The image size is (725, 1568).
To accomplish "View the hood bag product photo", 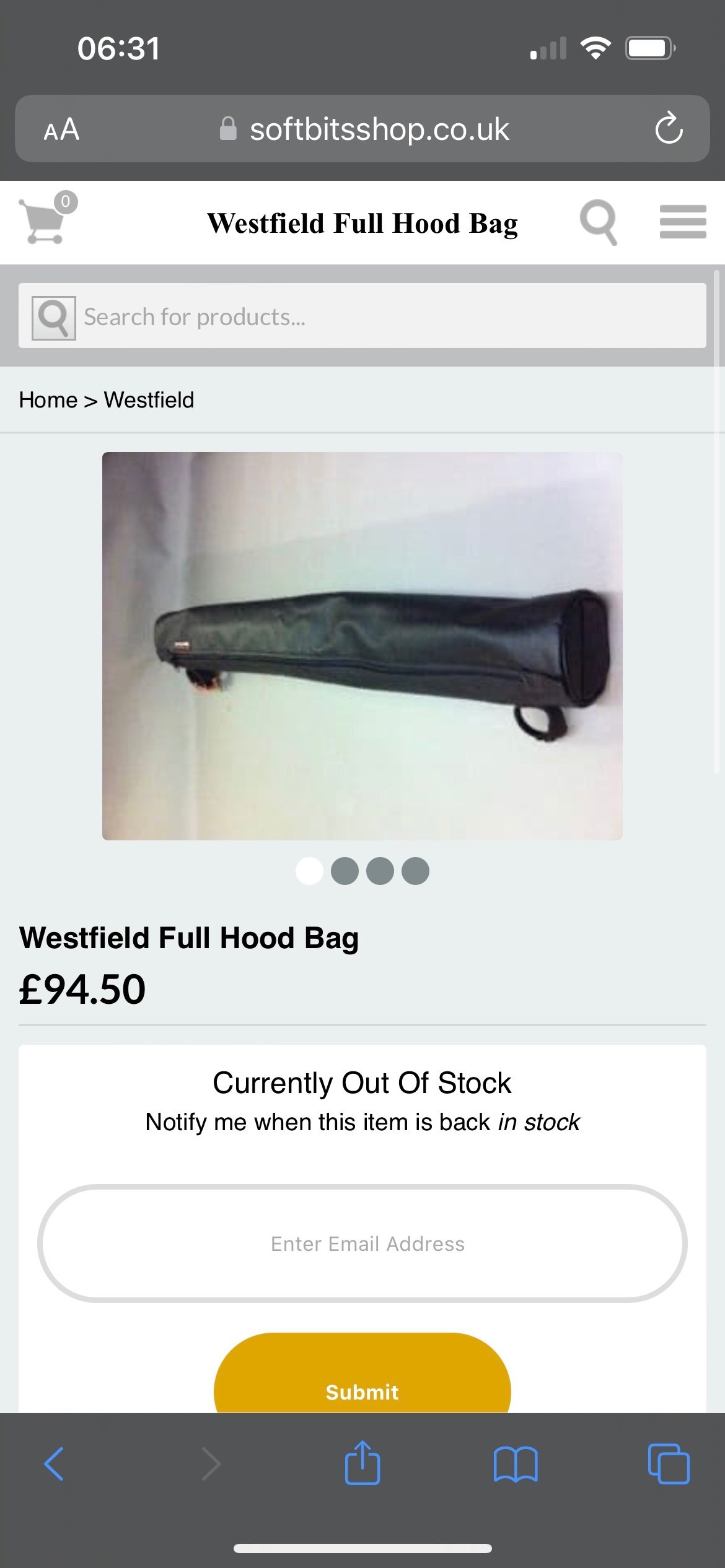I will [362, 646].
